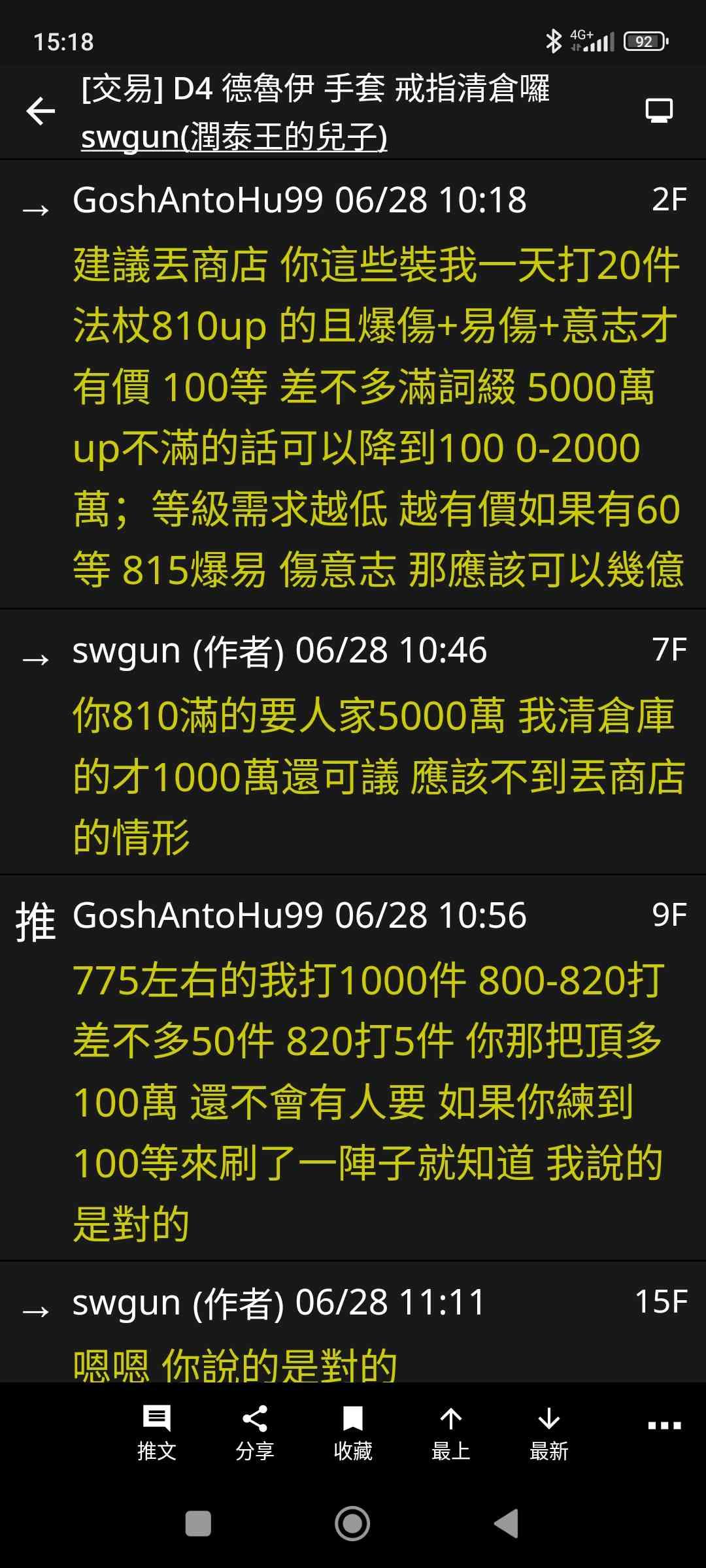This screenshot has height=1568, width=706.
Task: Open GoshAntoHu99's 2F comment
Action: pos(353,385)
